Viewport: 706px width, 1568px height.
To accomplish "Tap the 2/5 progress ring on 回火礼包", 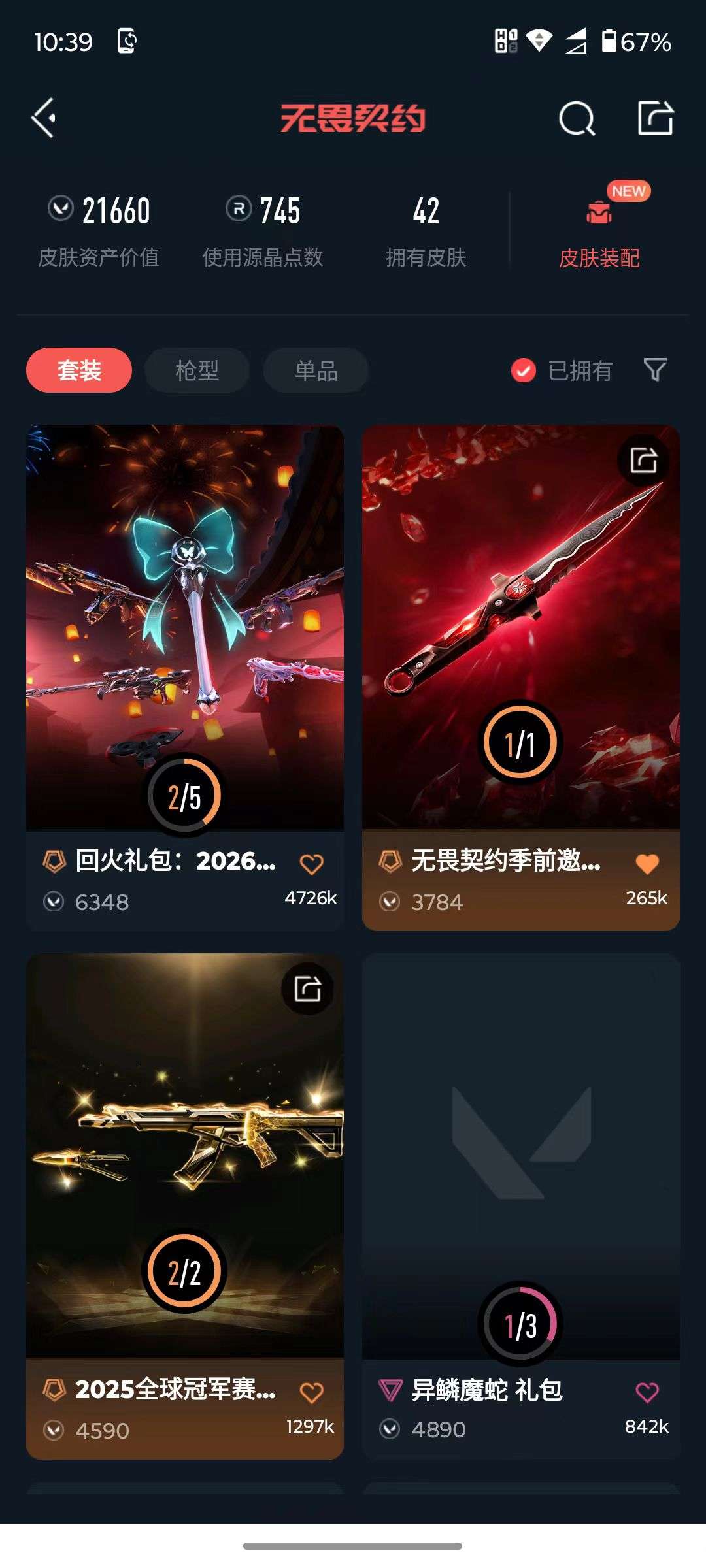I will click(x=185, y=794).
